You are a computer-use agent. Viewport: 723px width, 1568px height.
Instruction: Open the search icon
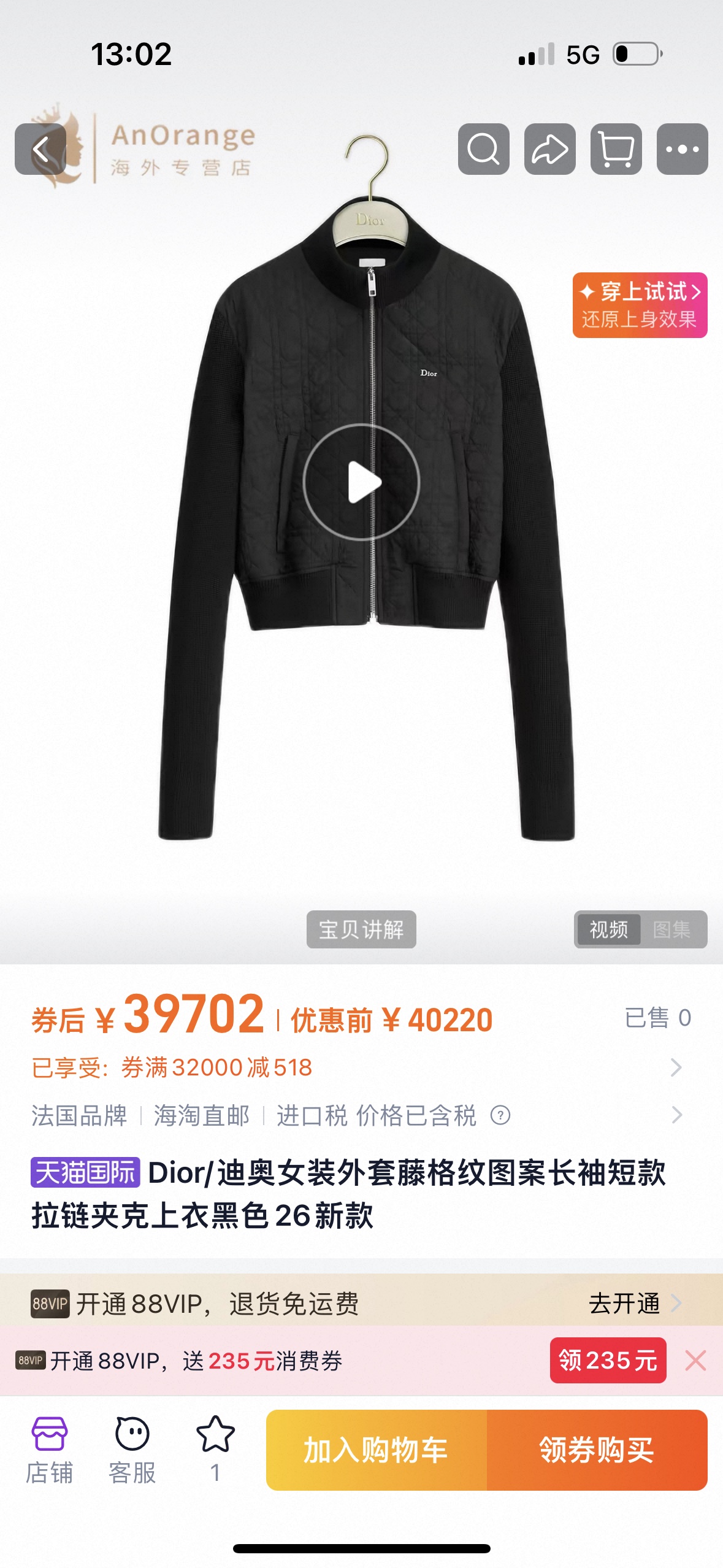[x=483, y=149]
